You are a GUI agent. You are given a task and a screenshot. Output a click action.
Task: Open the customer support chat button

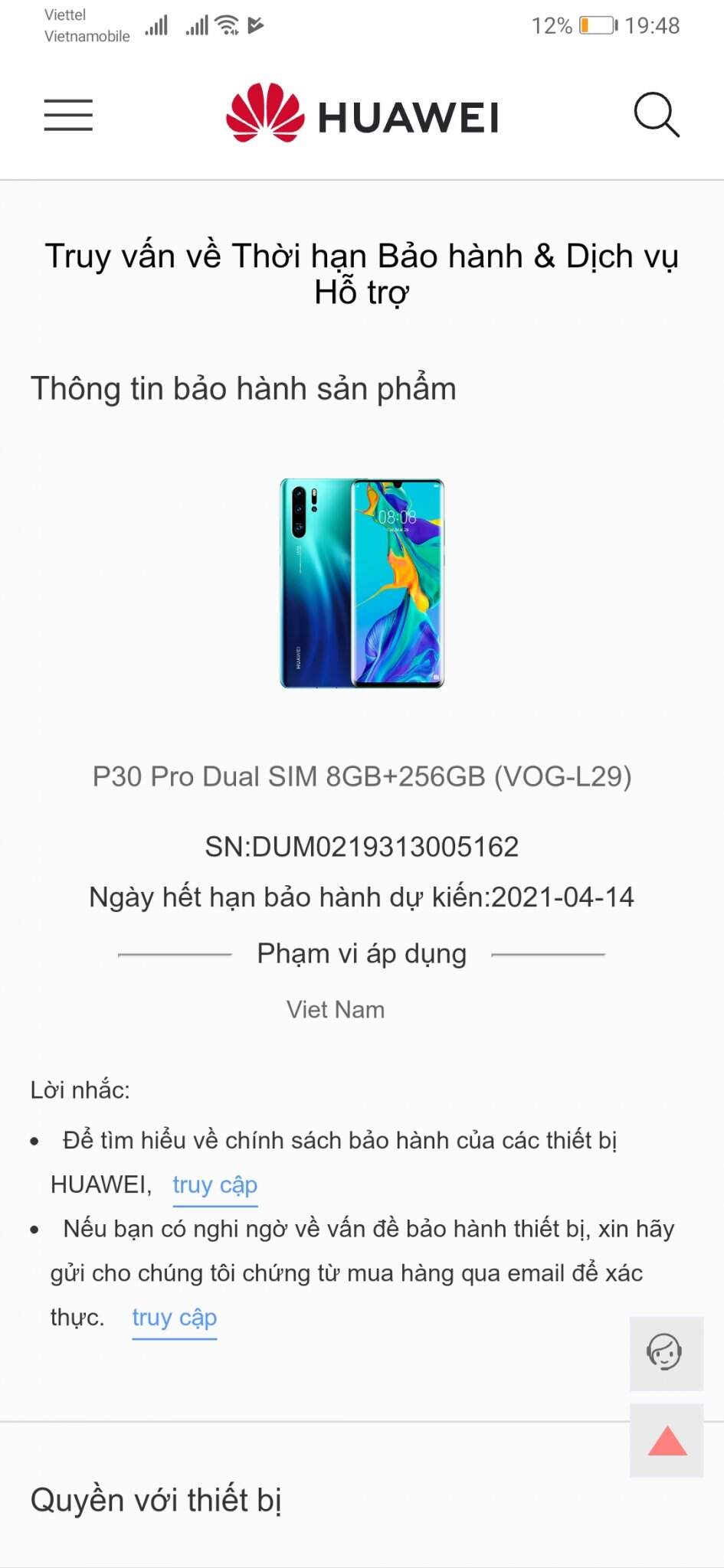coord(665,1353)
